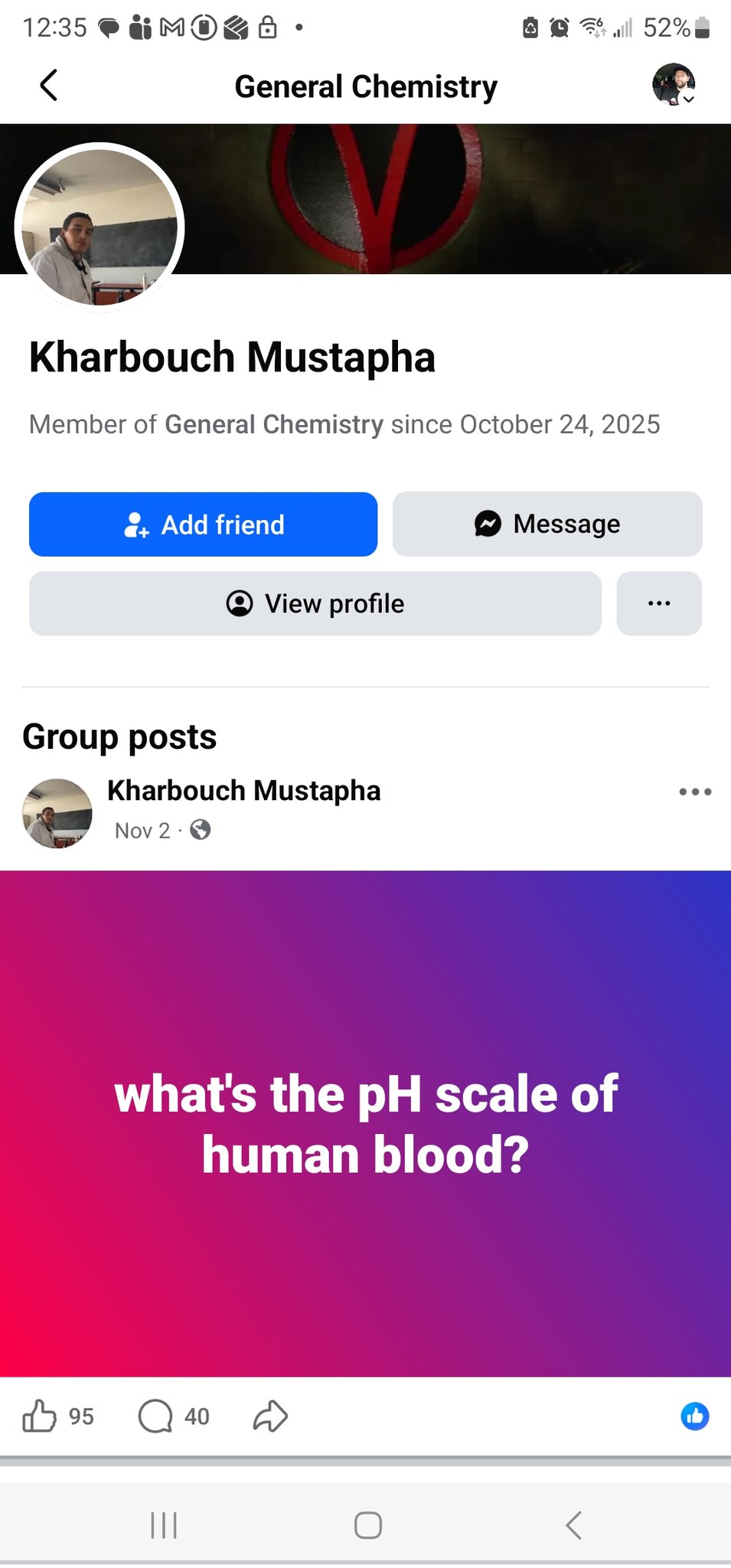Open comments on the pH scale post
Viewport: 731px width, 1568px height.
click(156, 1416)
